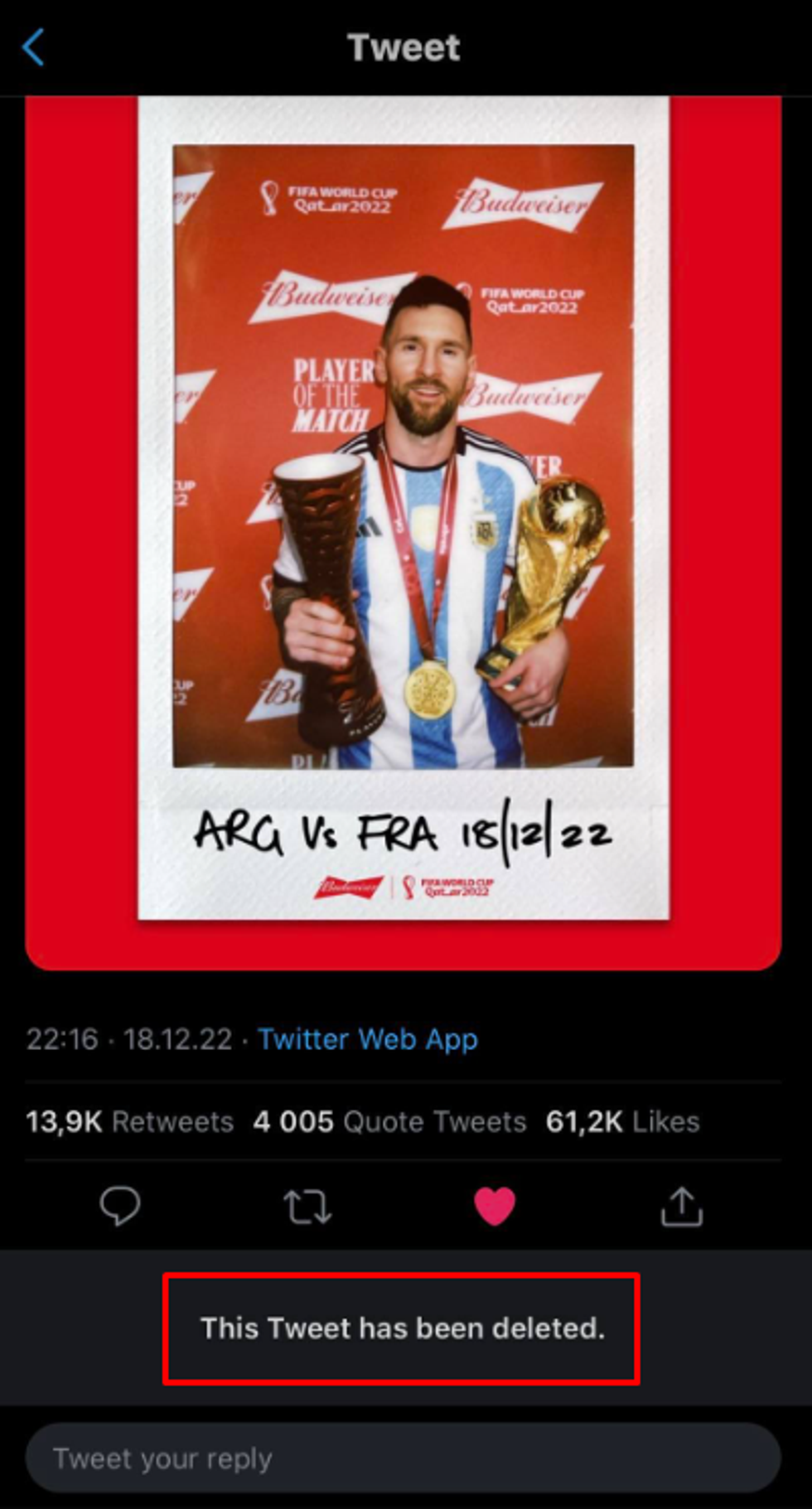Tap the reply speech bubble icon
Viewport: 812px width, 1509px height.
tap(120, 1206)
